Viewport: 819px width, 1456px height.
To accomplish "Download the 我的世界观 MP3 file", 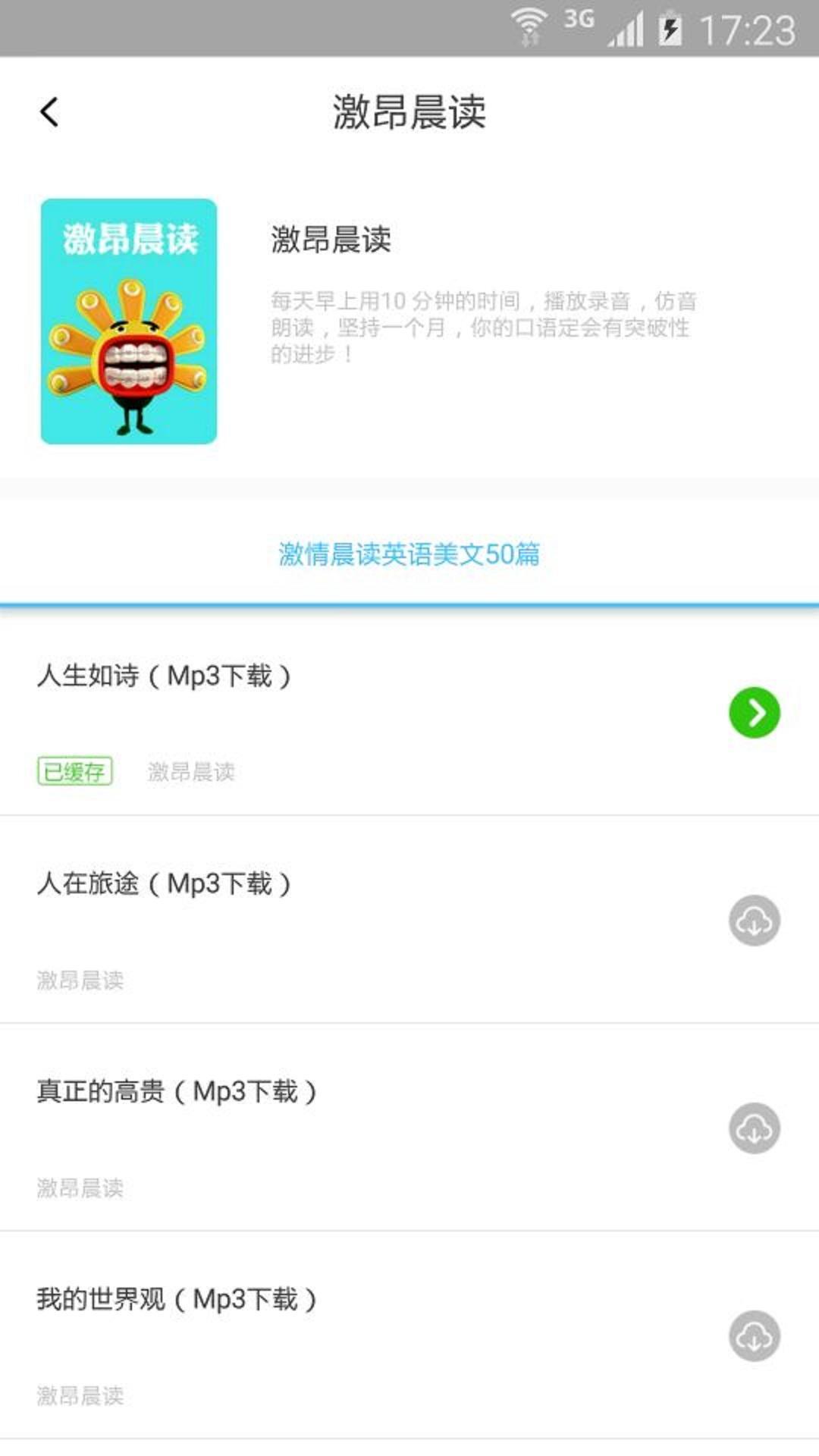I will click(x=754, y=1337).
